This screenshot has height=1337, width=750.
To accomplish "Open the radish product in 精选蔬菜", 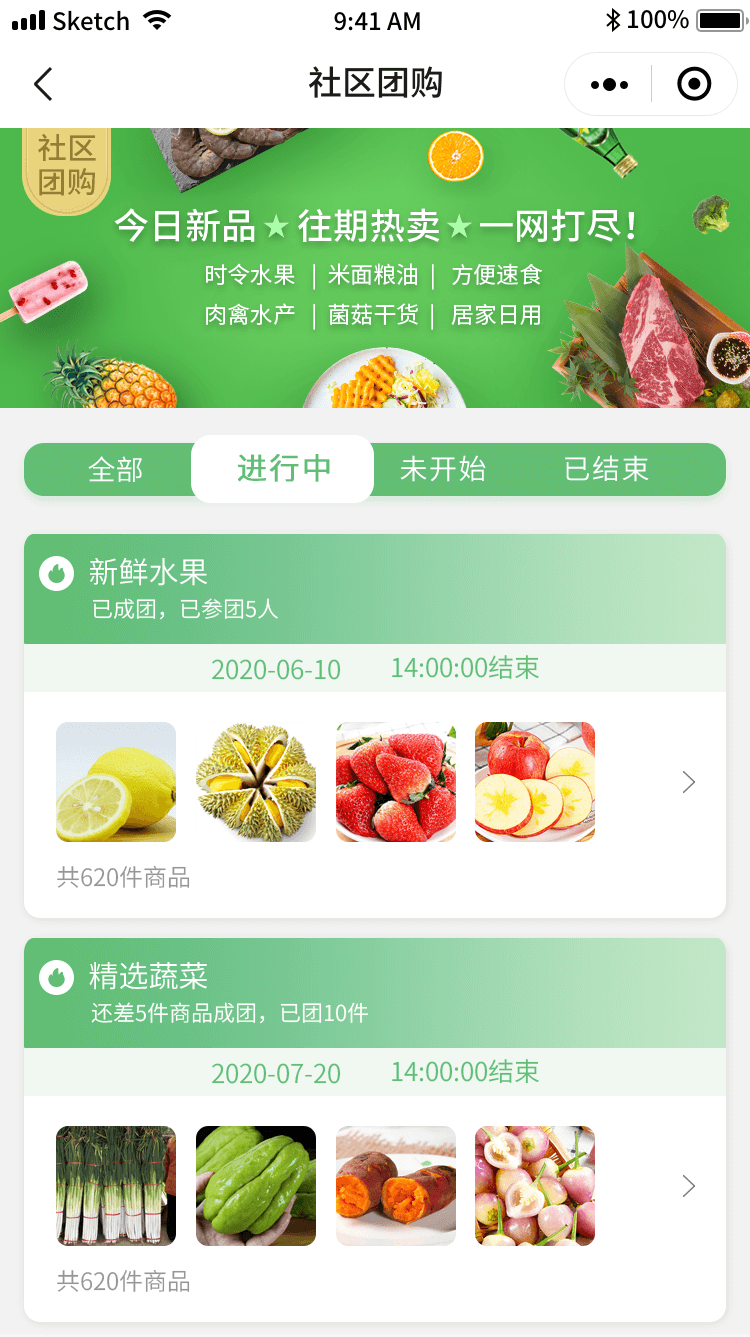I will point(535,1186).
